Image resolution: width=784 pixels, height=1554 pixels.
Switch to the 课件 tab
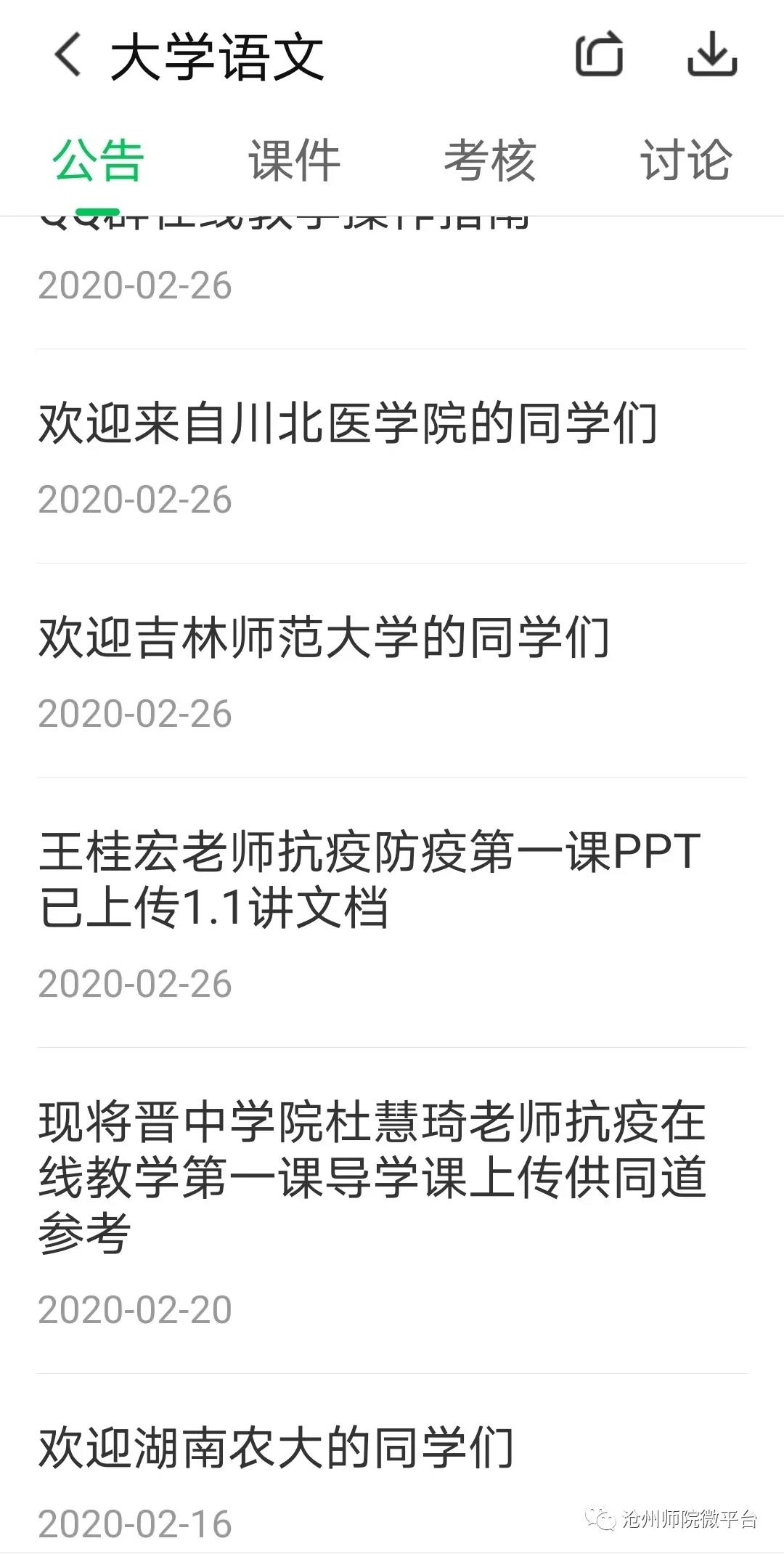(294, 160)
